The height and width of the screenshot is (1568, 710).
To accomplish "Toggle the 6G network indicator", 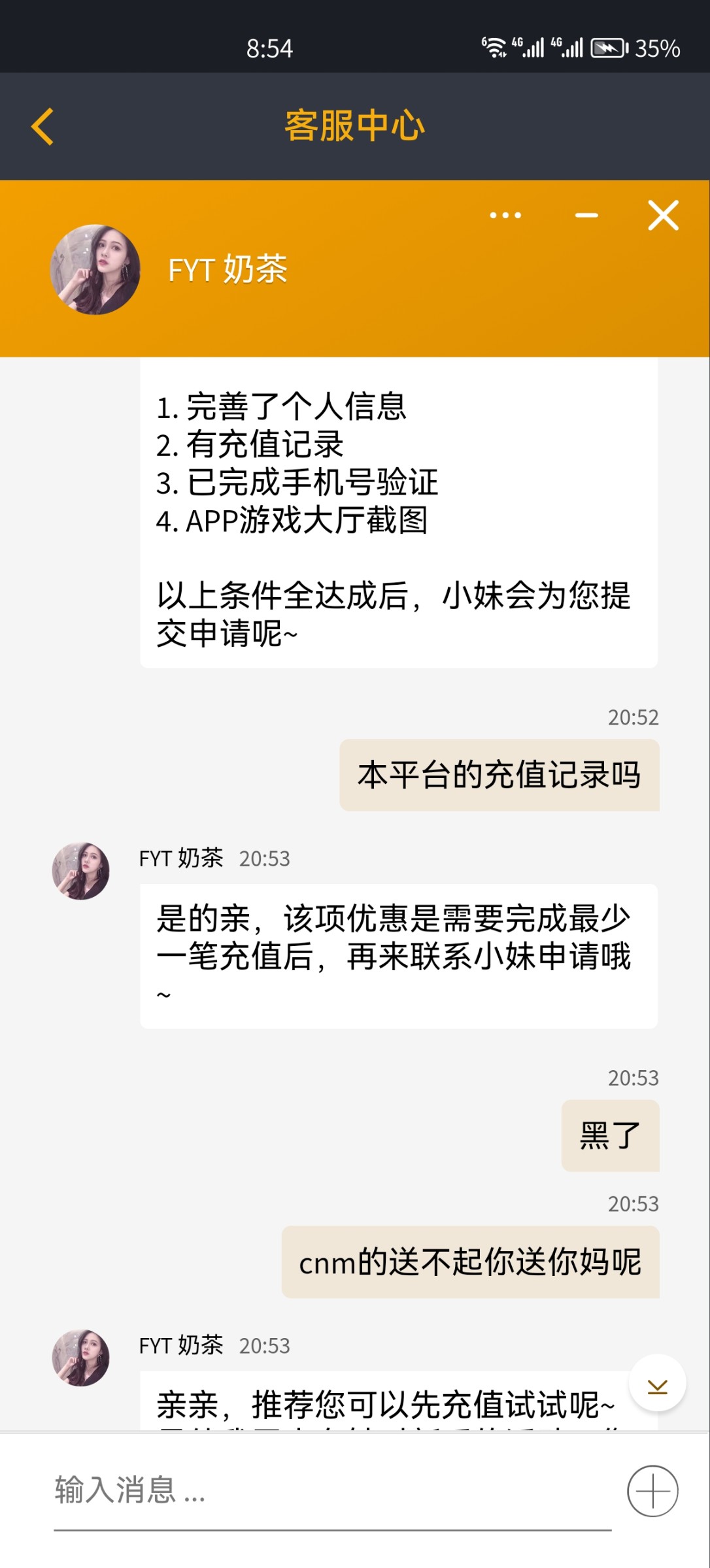I will pos(486,39).
